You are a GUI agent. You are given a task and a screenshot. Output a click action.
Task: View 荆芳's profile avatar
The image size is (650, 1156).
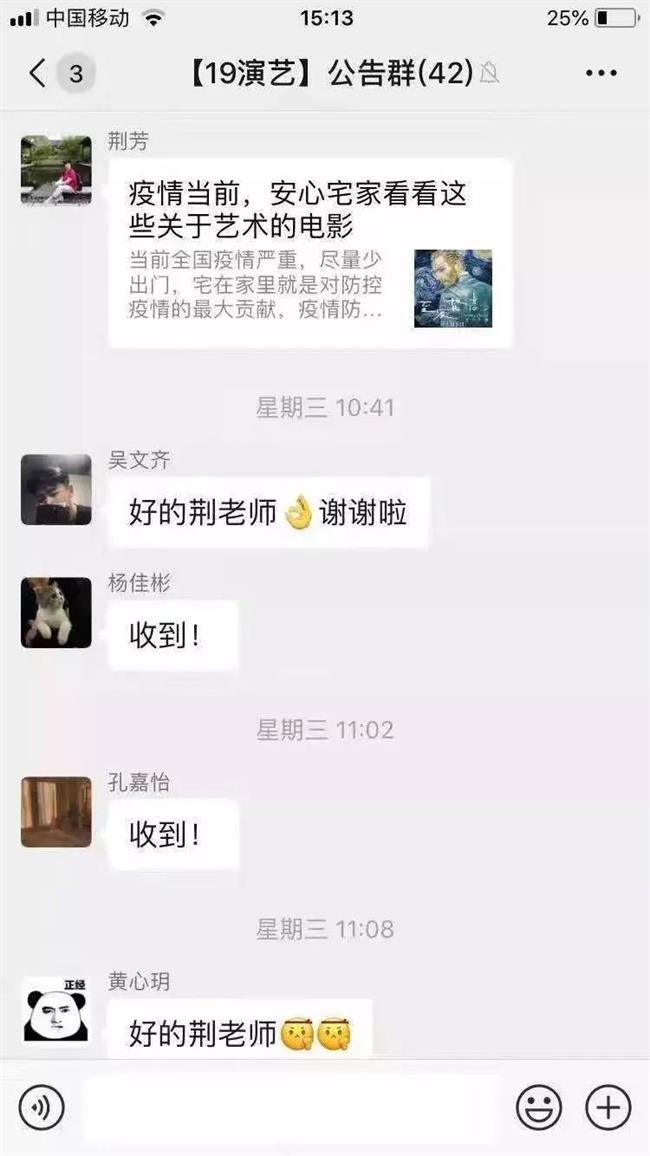coord(56,169)
